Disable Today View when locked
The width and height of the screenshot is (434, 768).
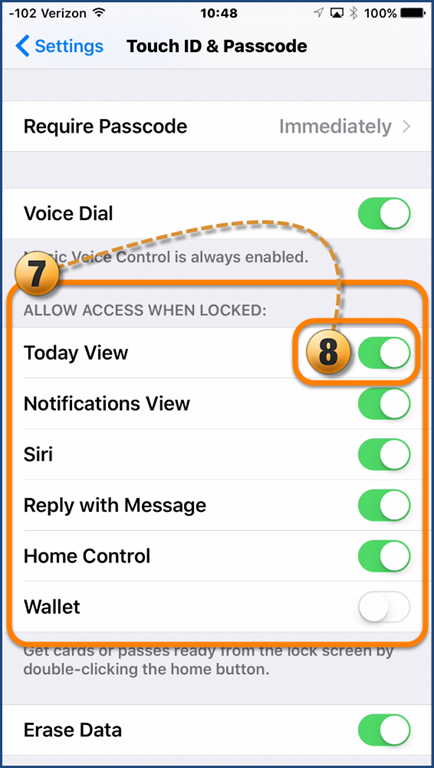[385, 353]
